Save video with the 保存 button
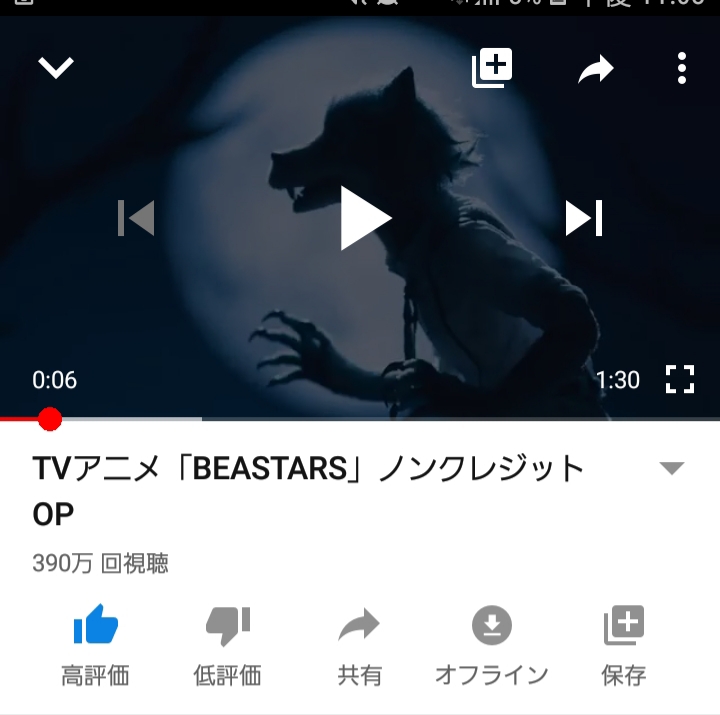 (623, 645)
